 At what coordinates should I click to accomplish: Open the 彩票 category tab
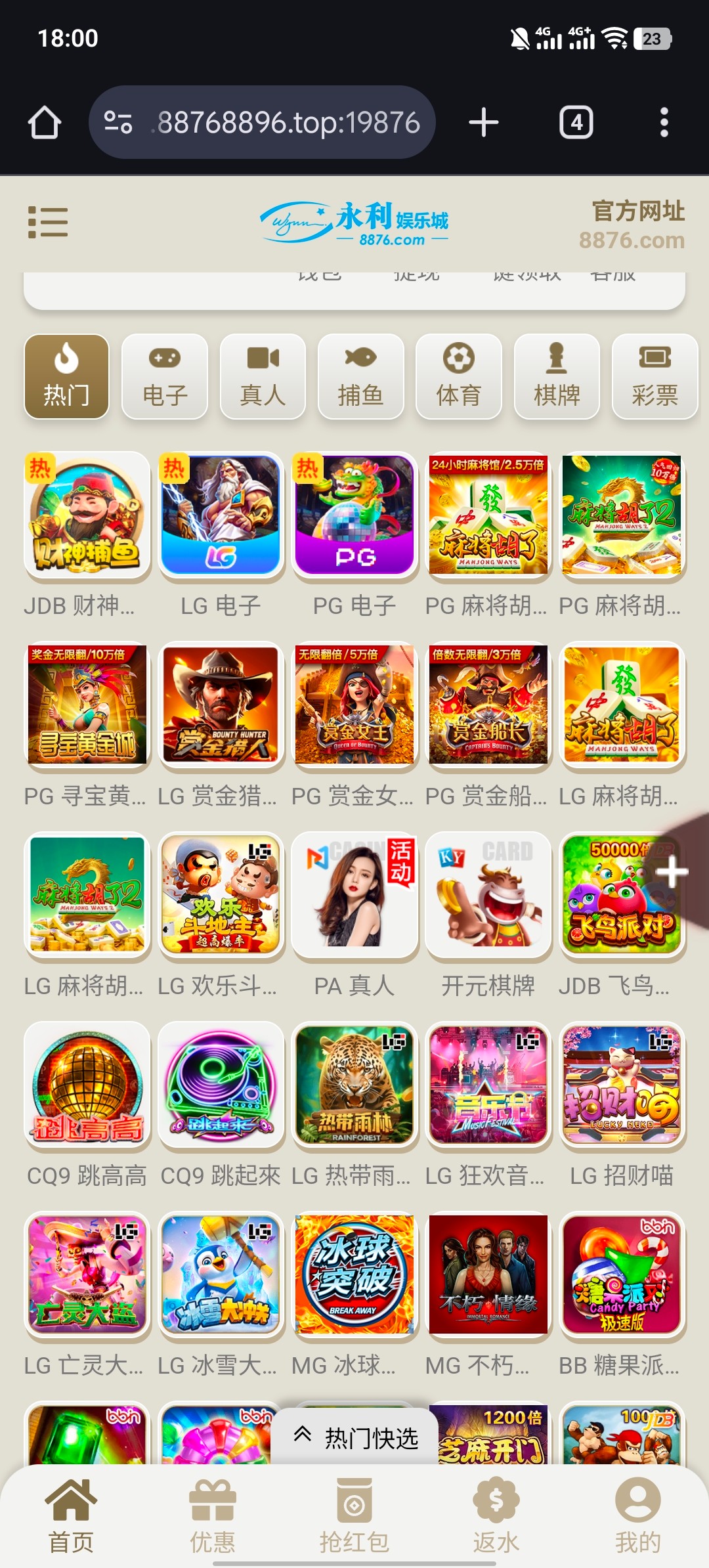(x=655, y=377)
